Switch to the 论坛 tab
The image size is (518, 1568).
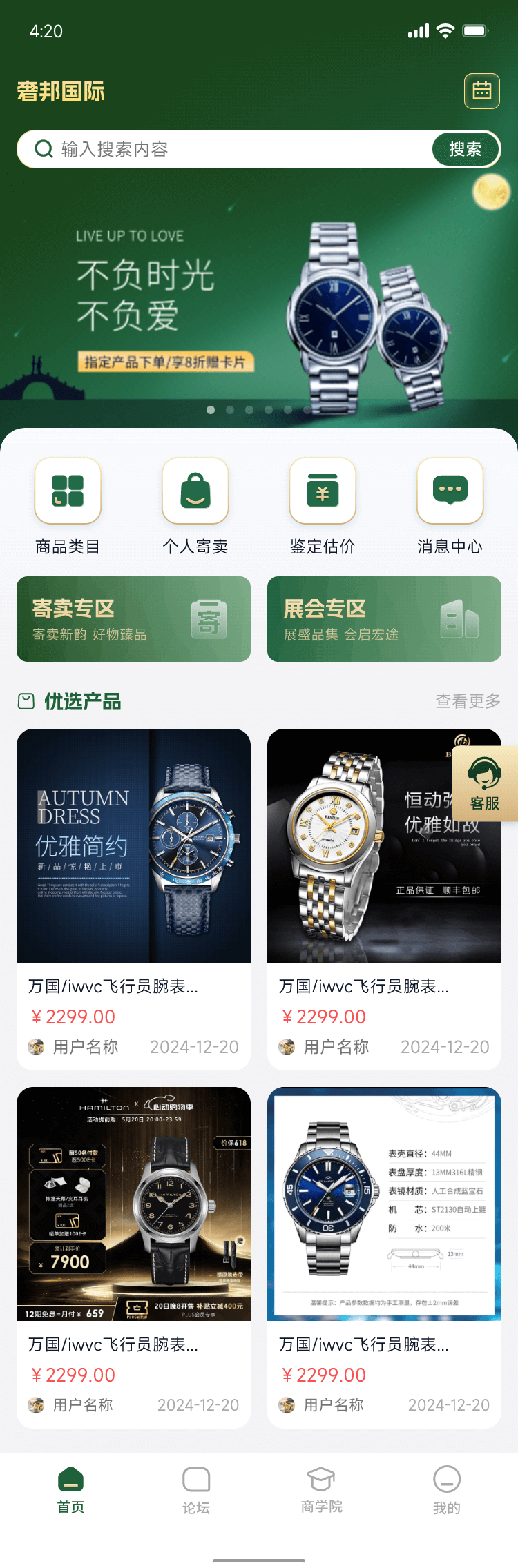pyautogui.click(x=196, y=1490)
